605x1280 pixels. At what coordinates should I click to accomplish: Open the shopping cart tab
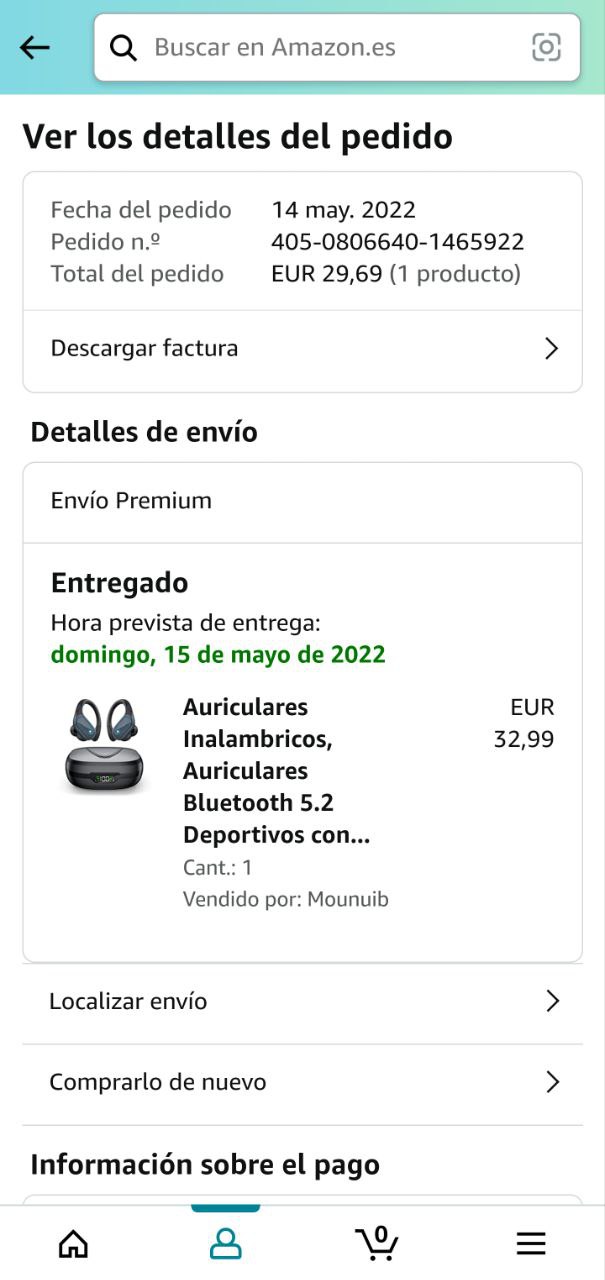point(377,1243)
